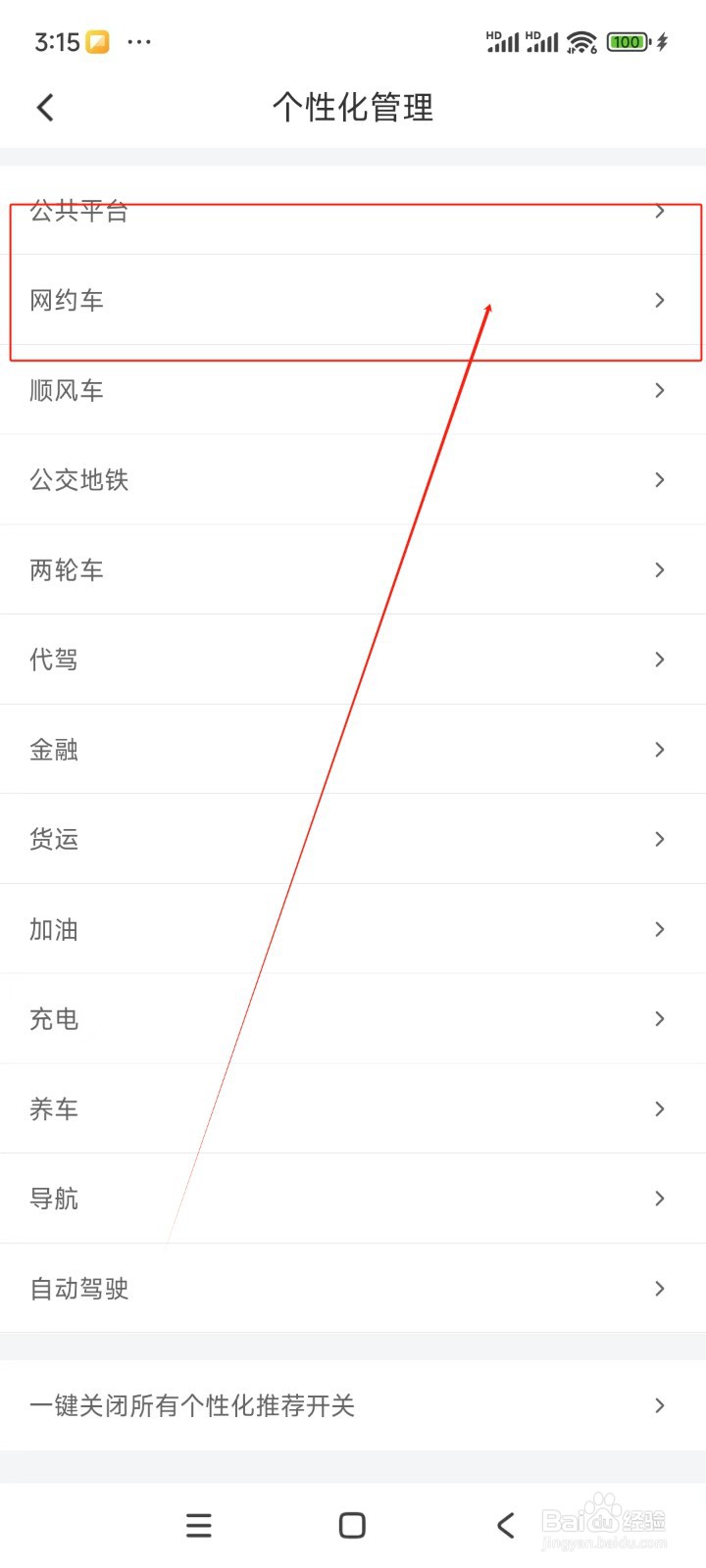Expand the 网约车 settings row

(353, 301)
